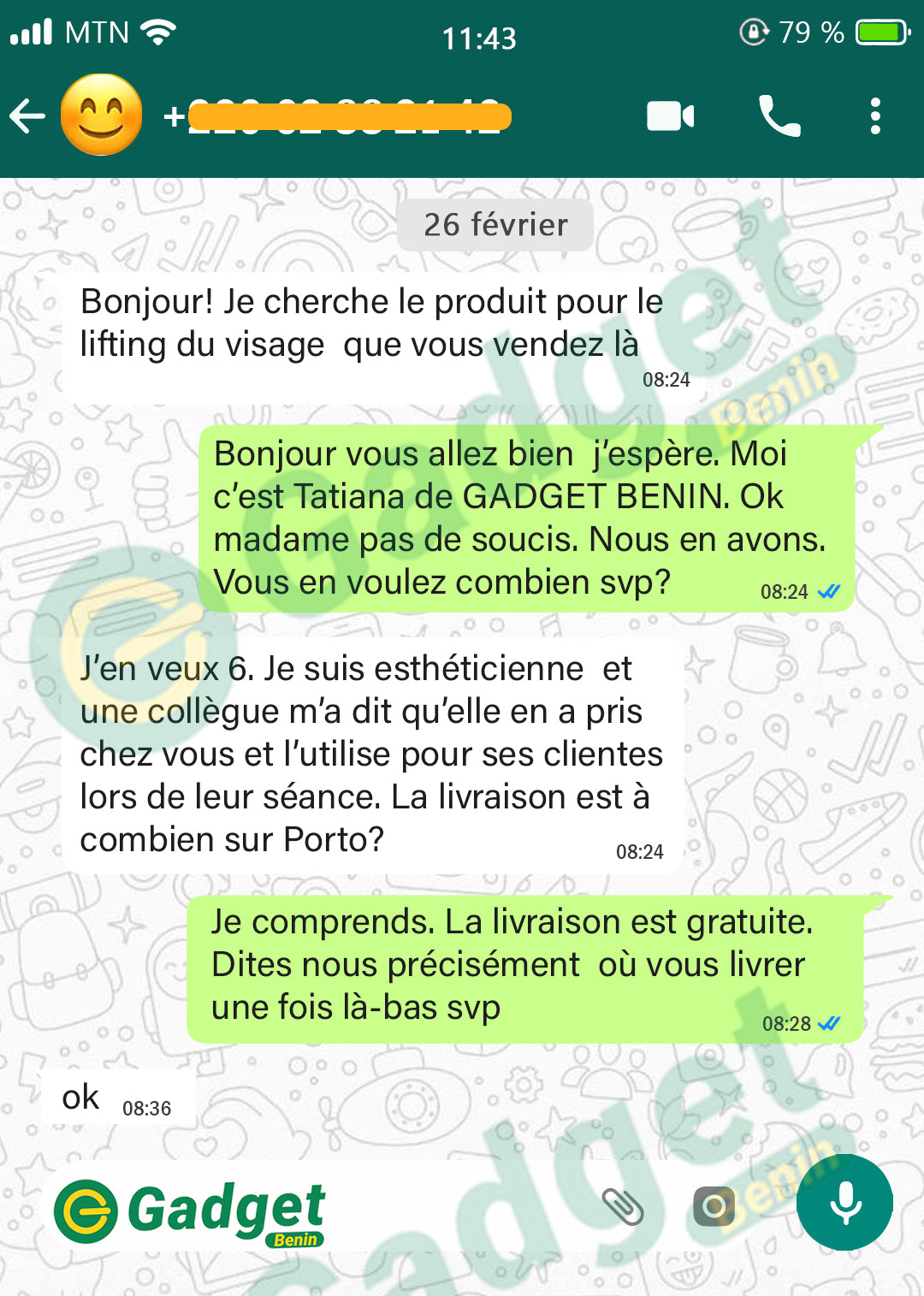Open the contact's profile from the emoji avatar
This screenshot has height=1296, width=924.
[101, 115]
